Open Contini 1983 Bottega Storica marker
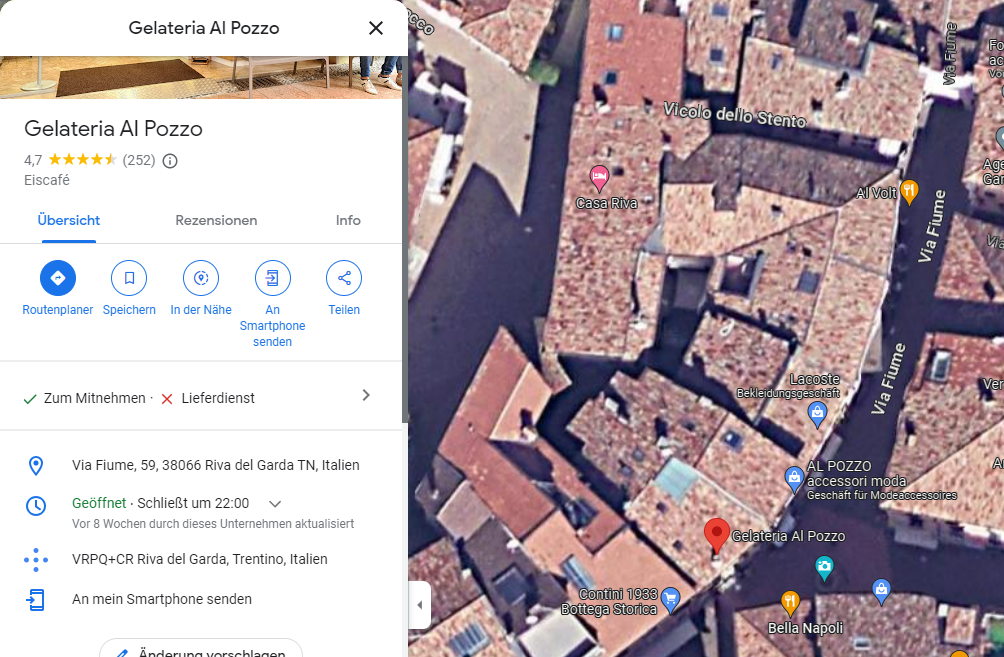The width and height of the screenshot is (1004, 657). (671, 599)
